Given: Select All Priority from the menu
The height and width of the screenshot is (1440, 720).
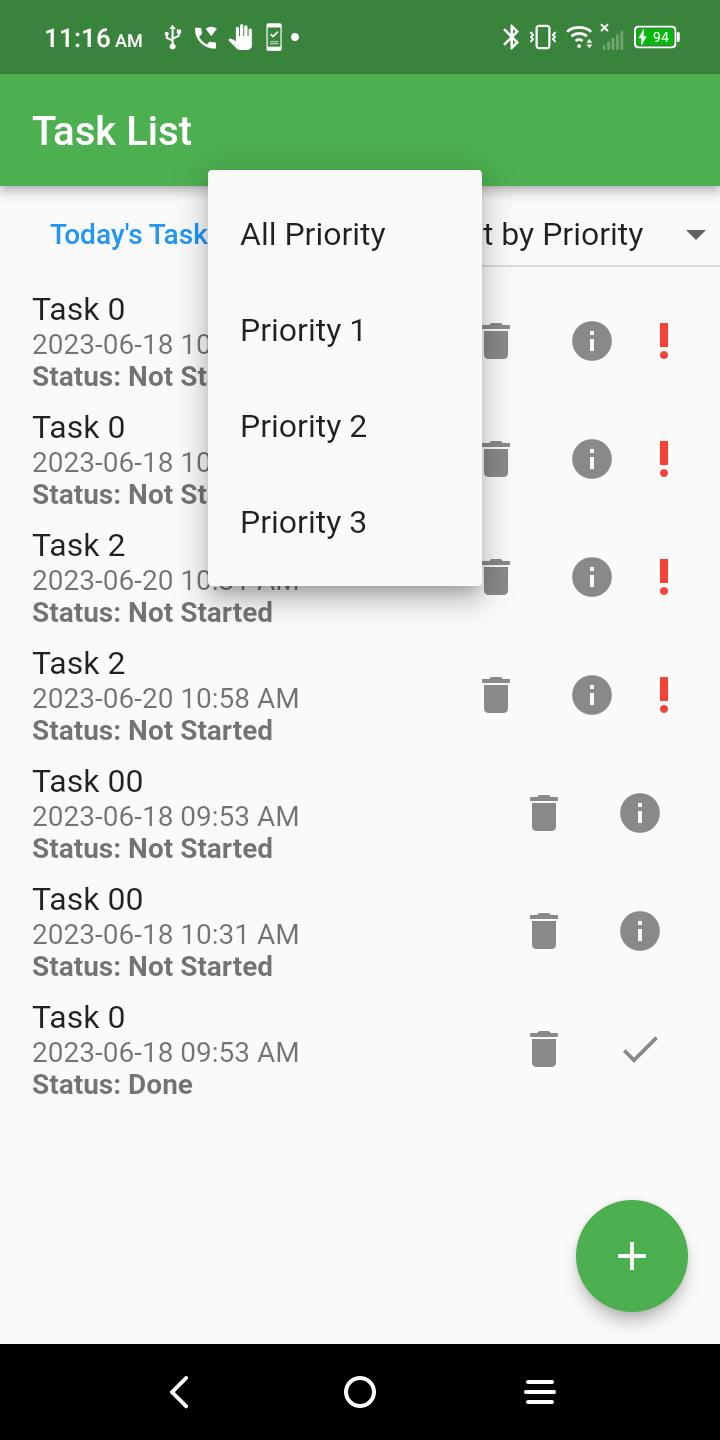Looking at the screenshot, I should coord(312,233).
